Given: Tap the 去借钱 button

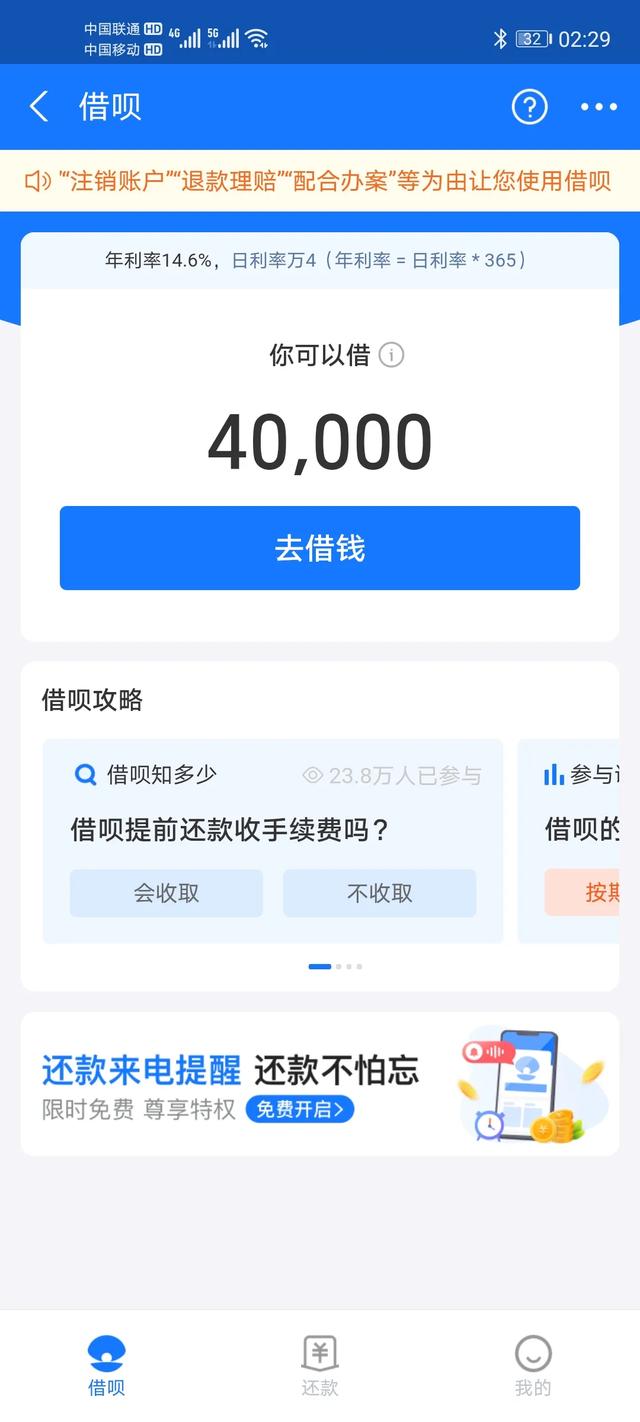Looking at the screenshot, I should (x=320, y=548).
